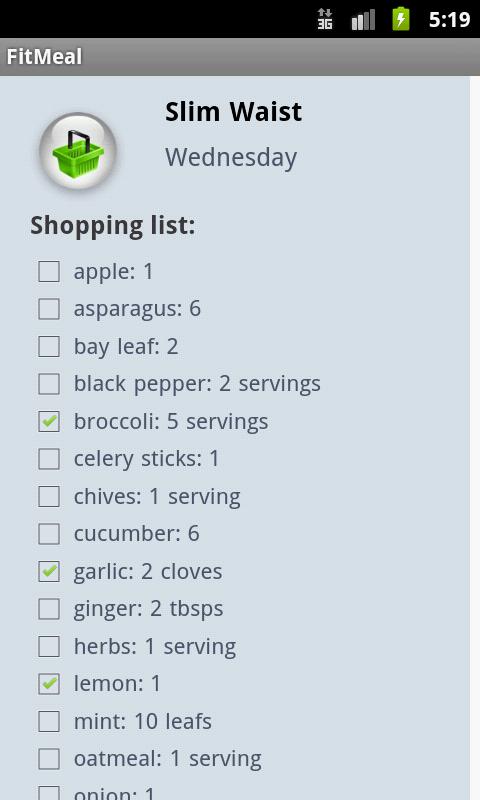
Task: Tick the chives checkbox
Action: [x=49, y=496]
